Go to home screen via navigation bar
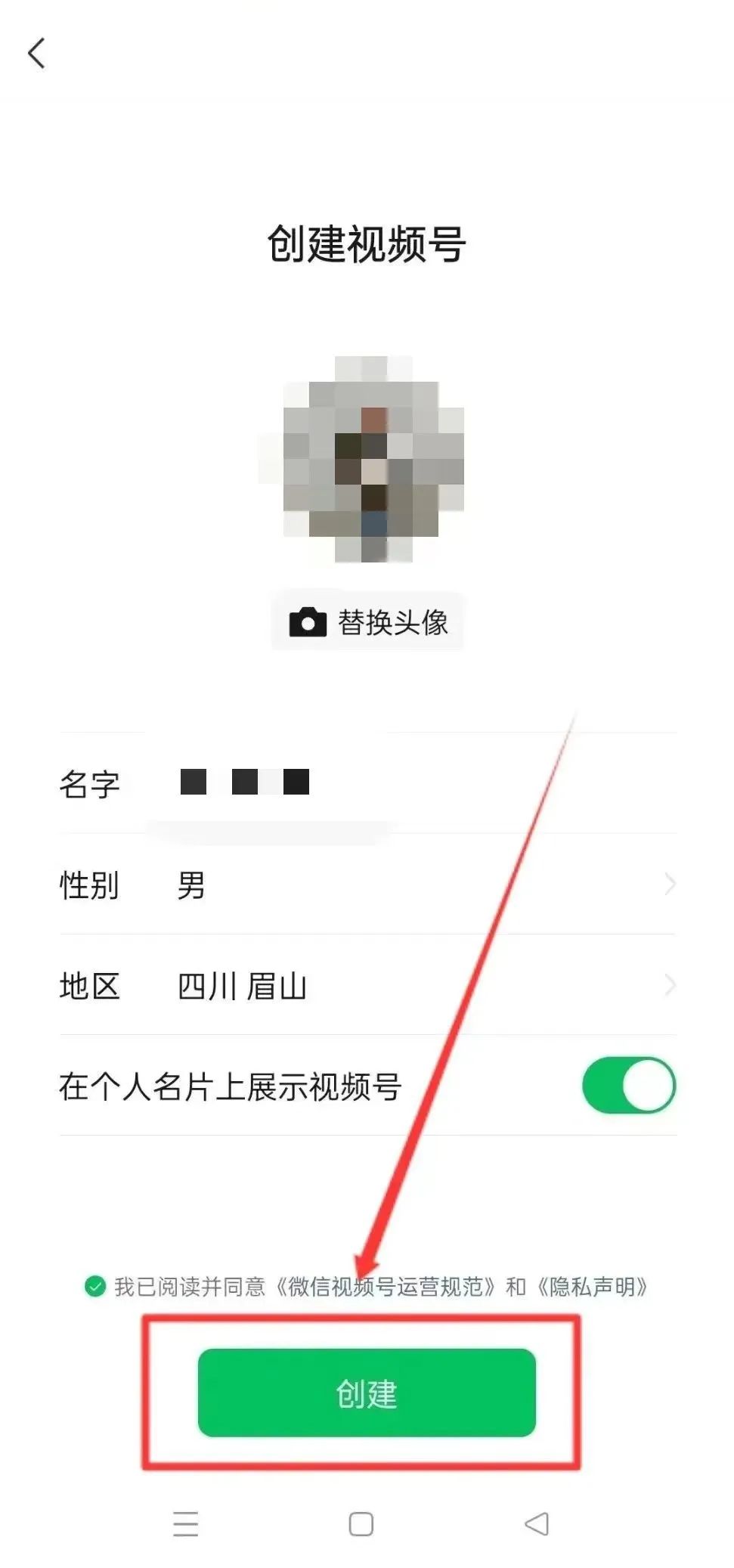Screen dimensions: 734x1568 click(x=361, y=1524)
